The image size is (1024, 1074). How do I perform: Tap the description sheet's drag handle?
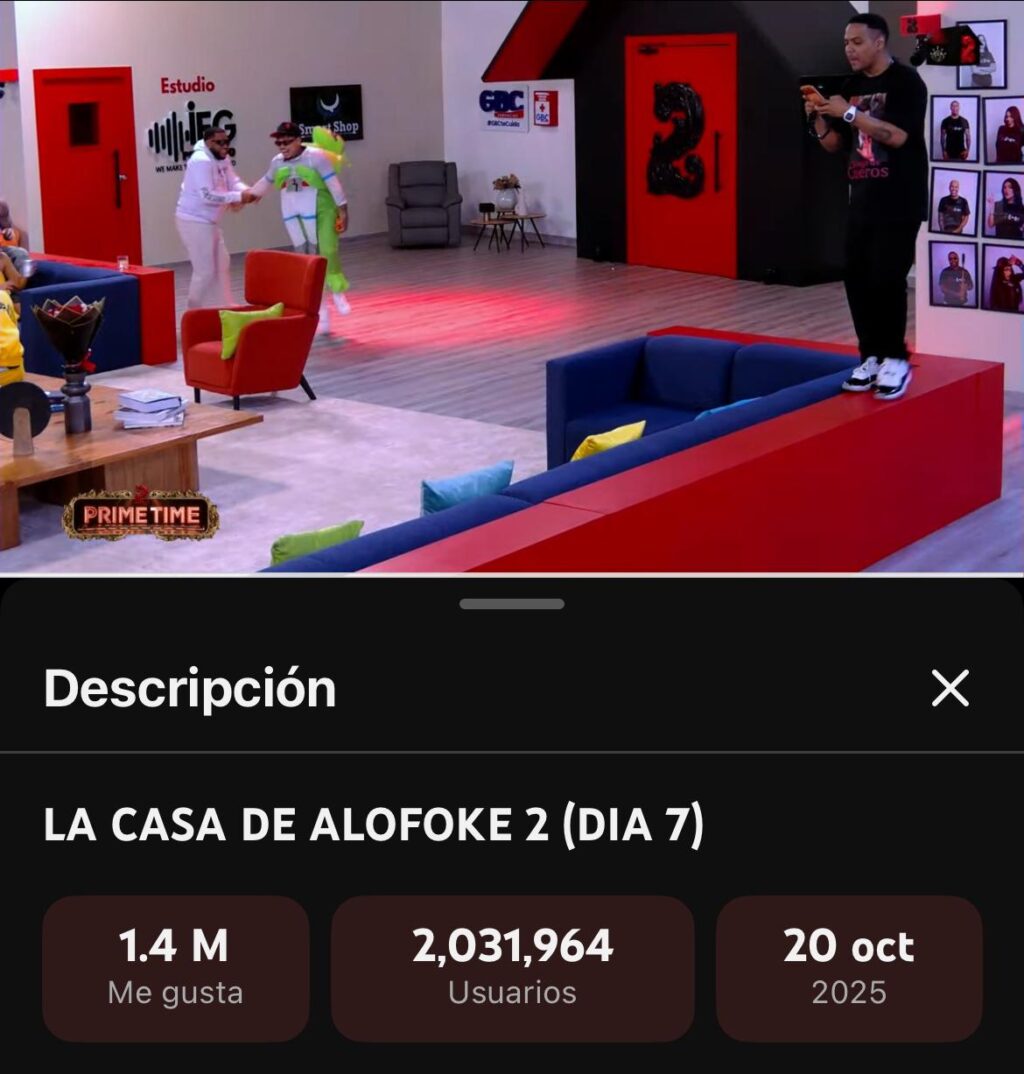tap(512, 604)
